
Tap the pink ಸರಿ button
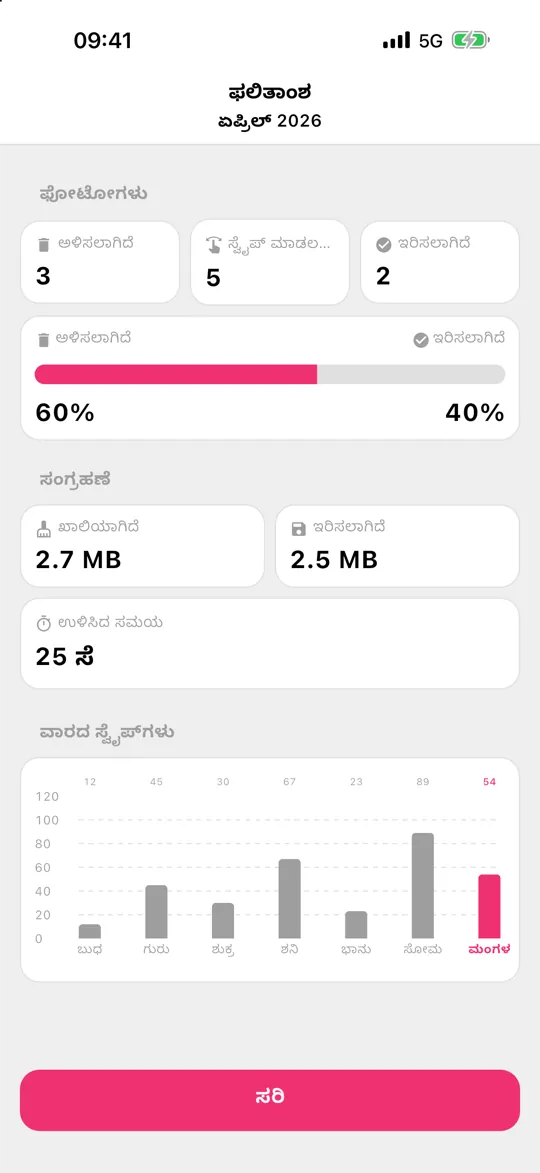click(269, 1100)
